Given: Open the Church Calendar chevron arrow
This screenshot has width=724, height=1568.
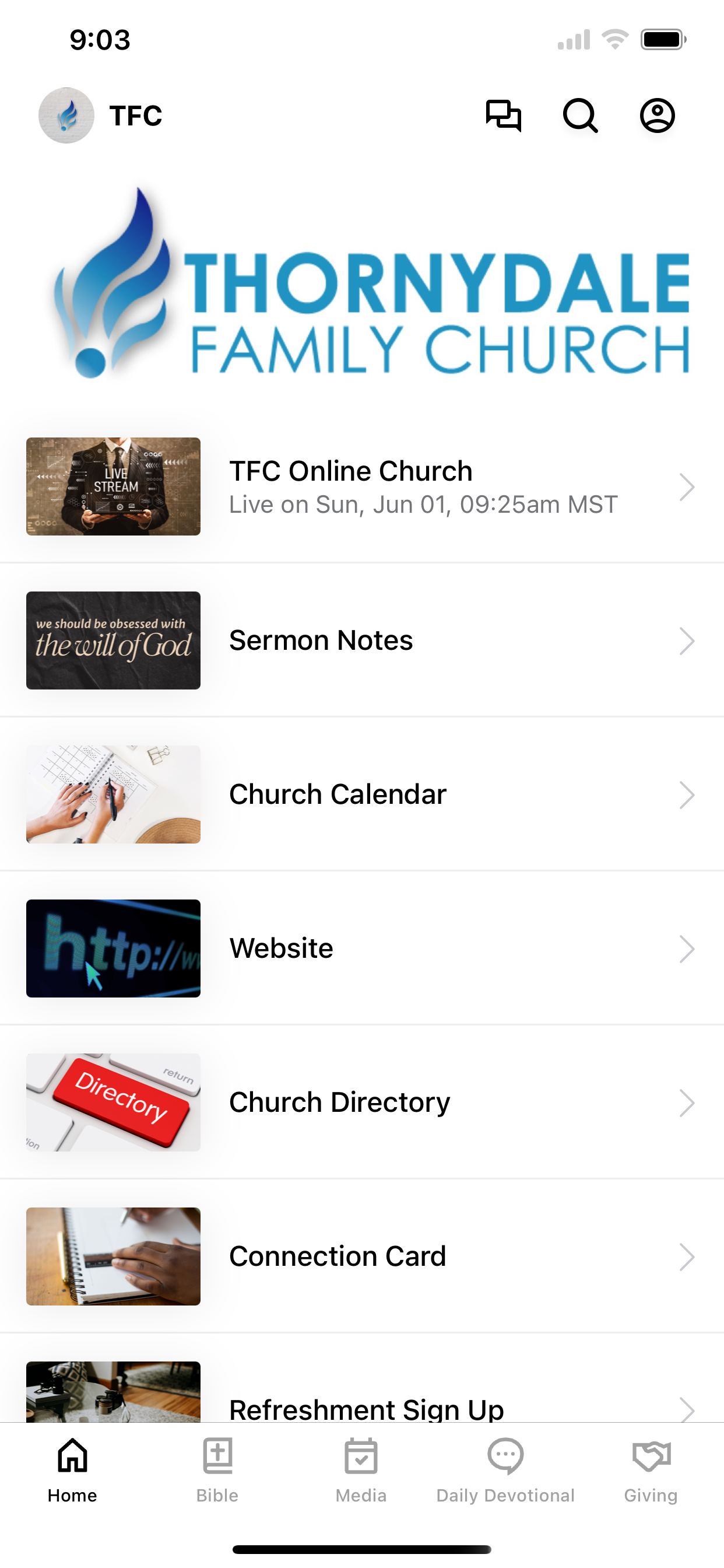Looking at the screenshot, I should (687, 794).
